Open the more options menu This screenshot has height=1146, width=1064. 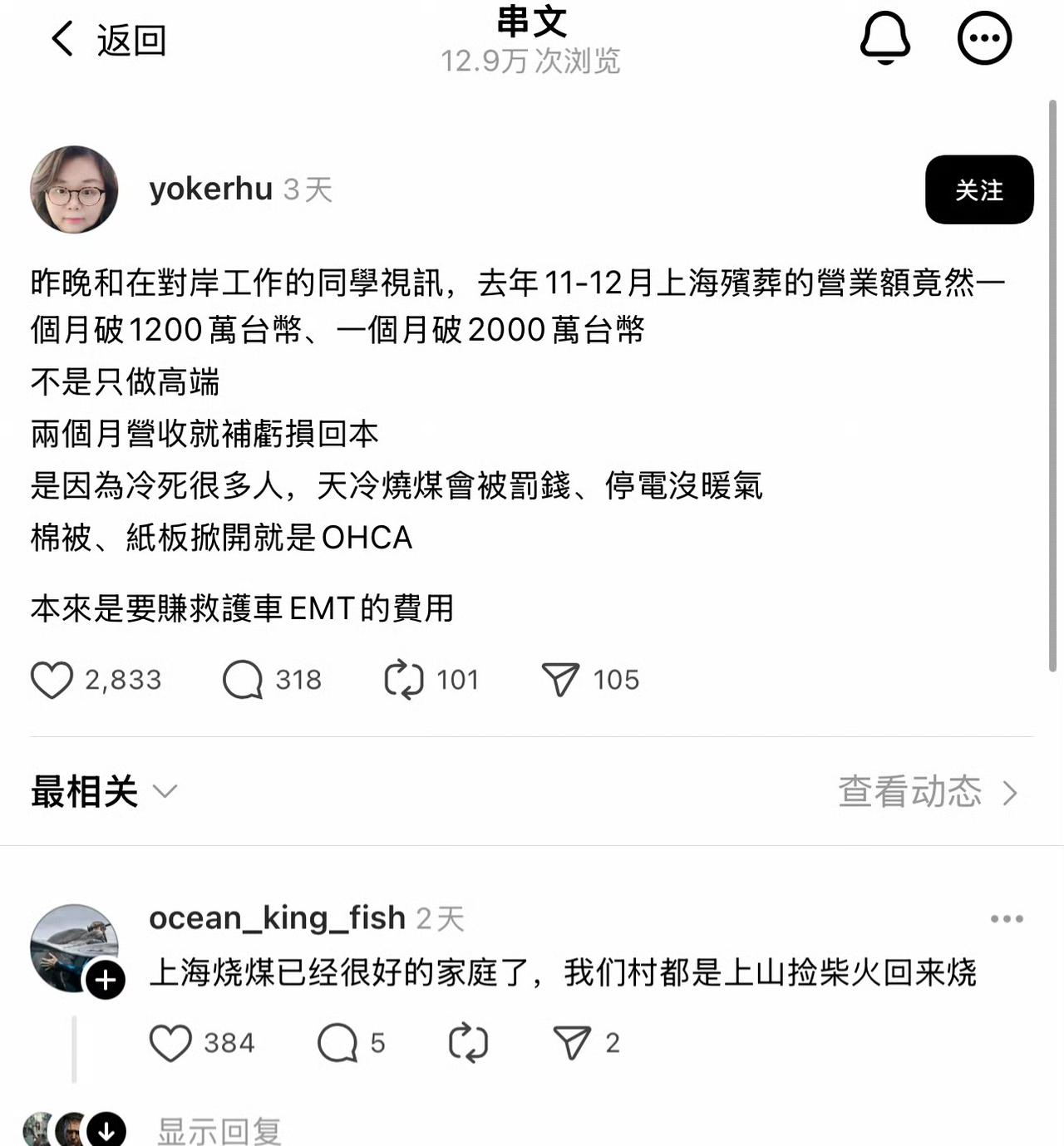pos(983,37)
